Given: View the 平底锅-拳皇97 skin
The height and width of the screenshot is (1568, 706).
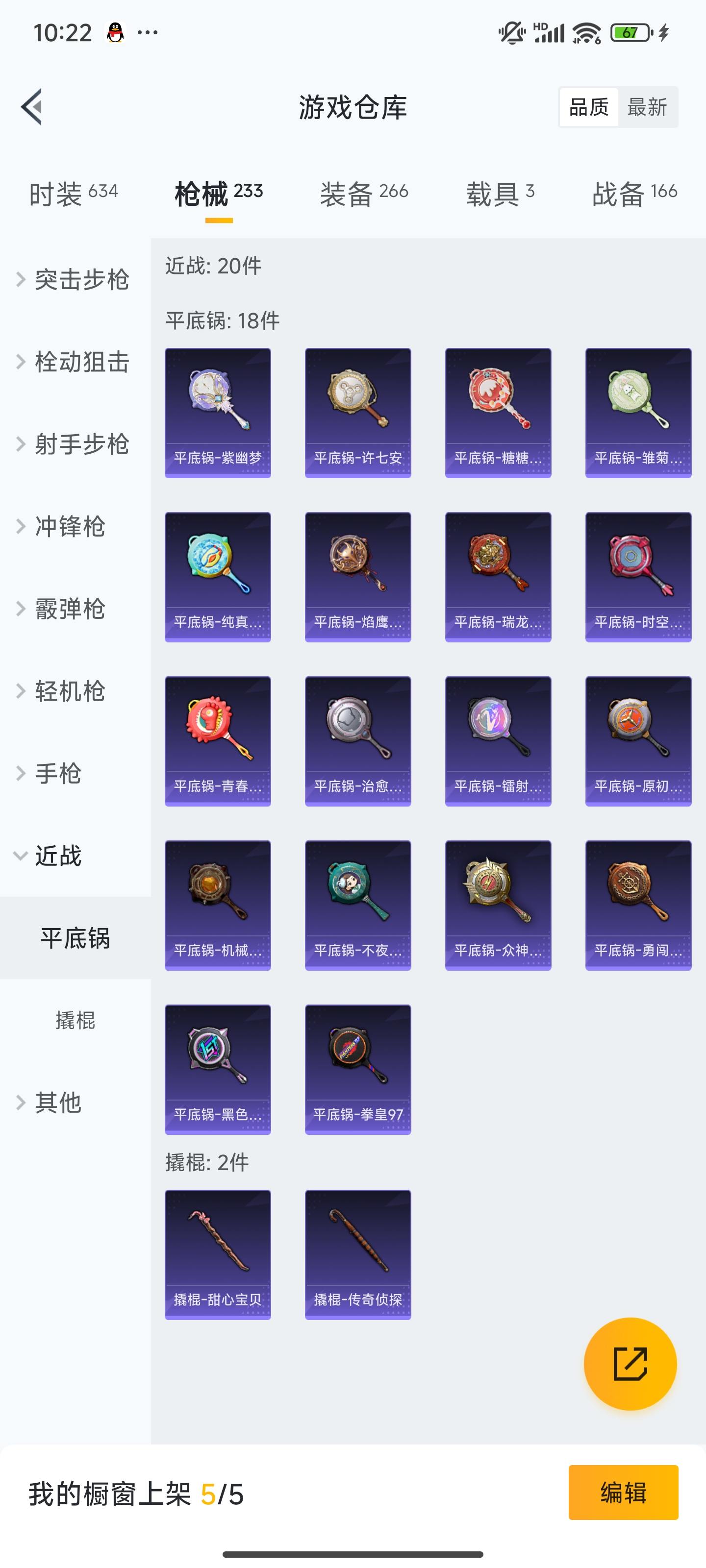Looking at the screenshot, I should [357, 1070].
